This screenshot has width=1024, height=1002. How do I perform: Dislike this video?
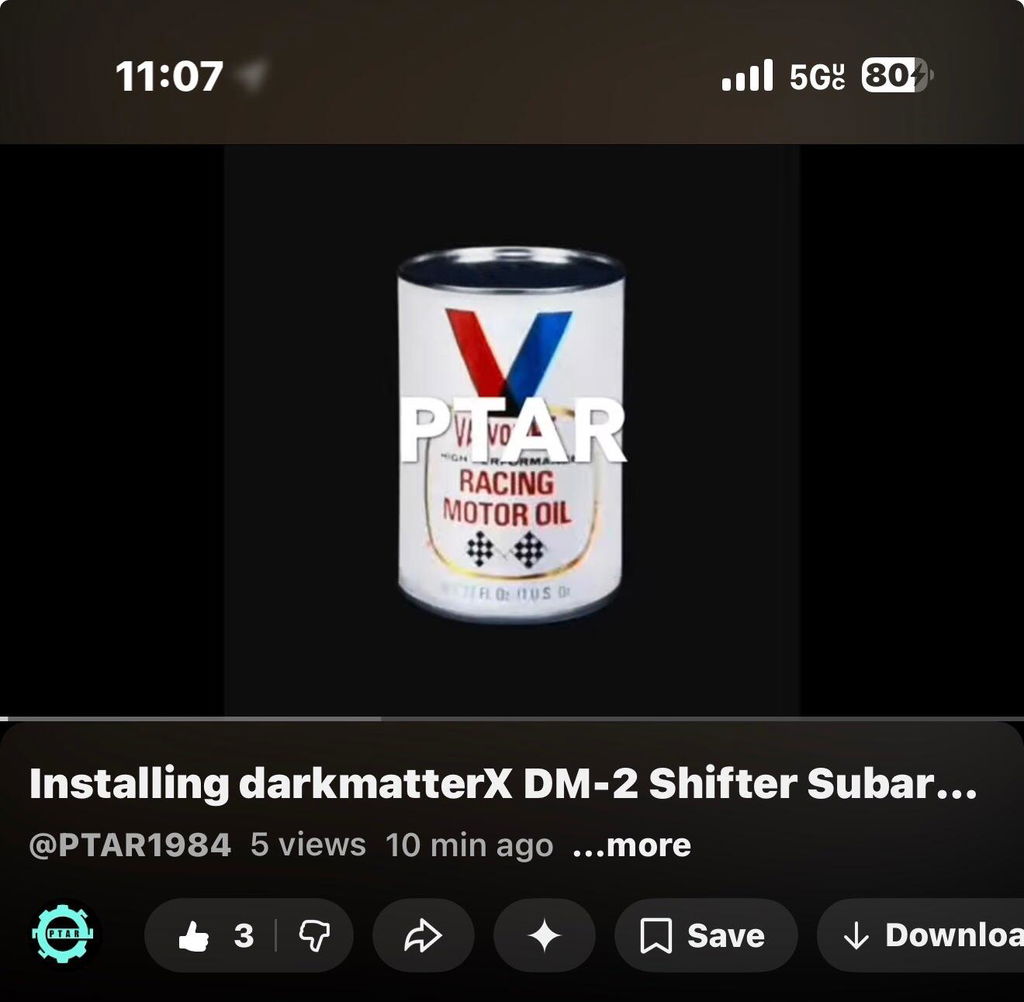pos(314,935)
